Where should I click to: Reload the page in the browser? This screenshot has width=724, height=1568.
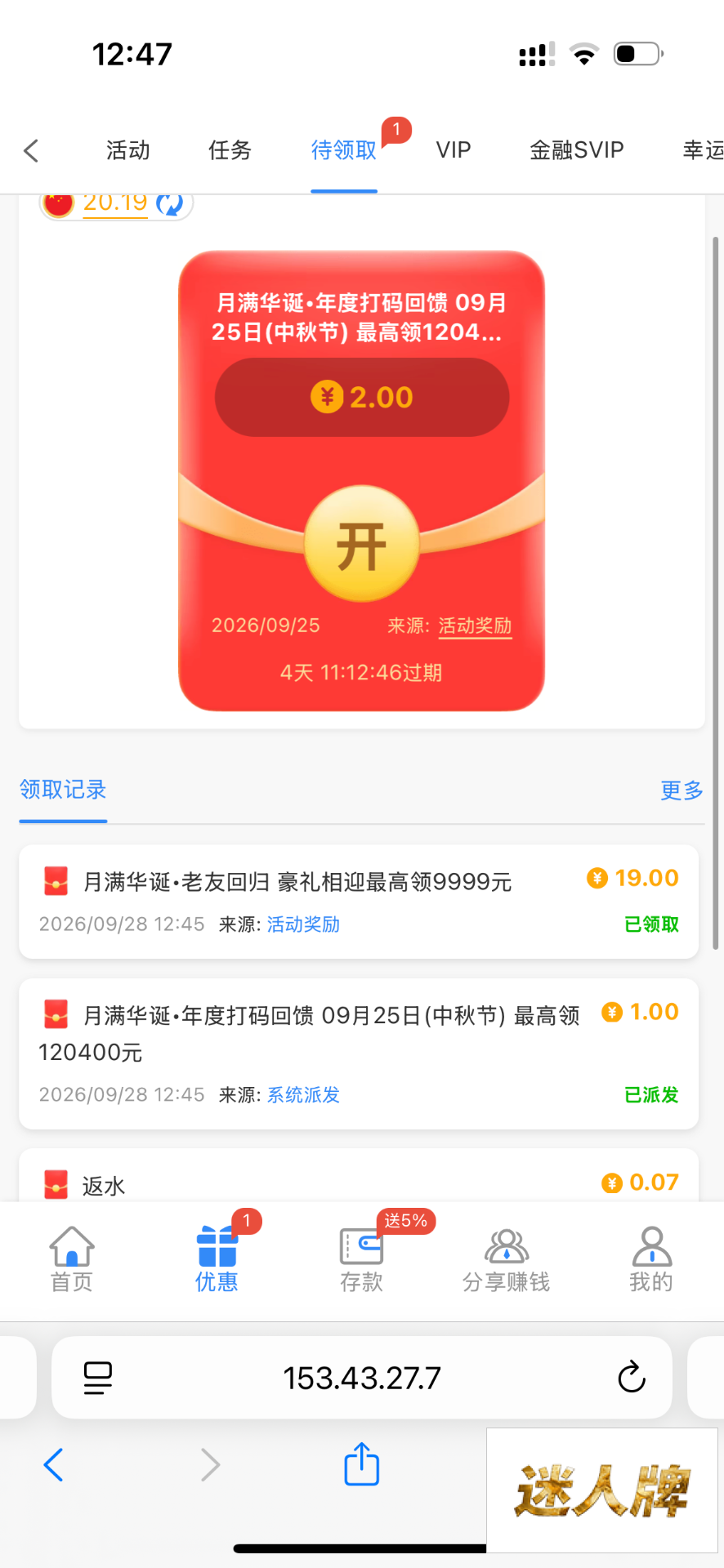click(x=632, y=1378)
